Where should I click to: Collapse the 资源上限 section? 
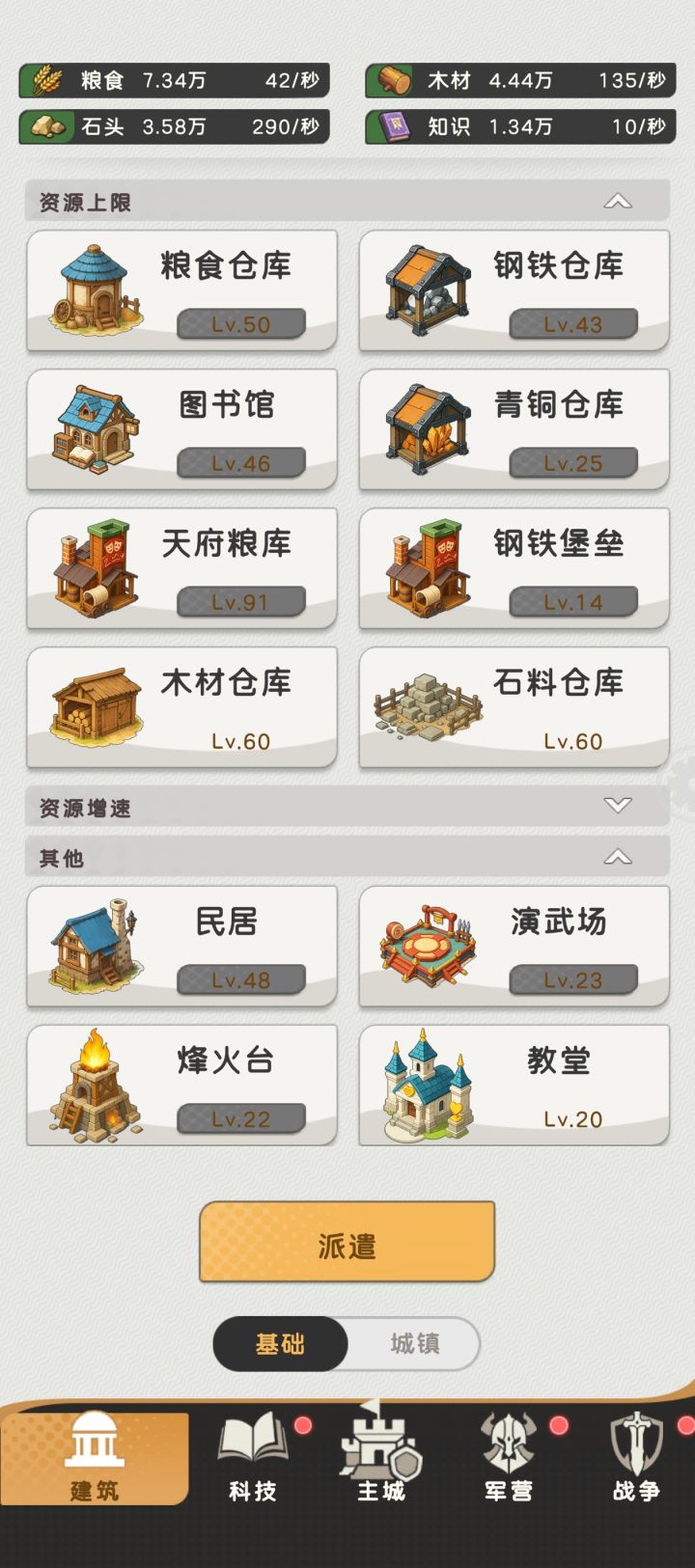(617, 201)
